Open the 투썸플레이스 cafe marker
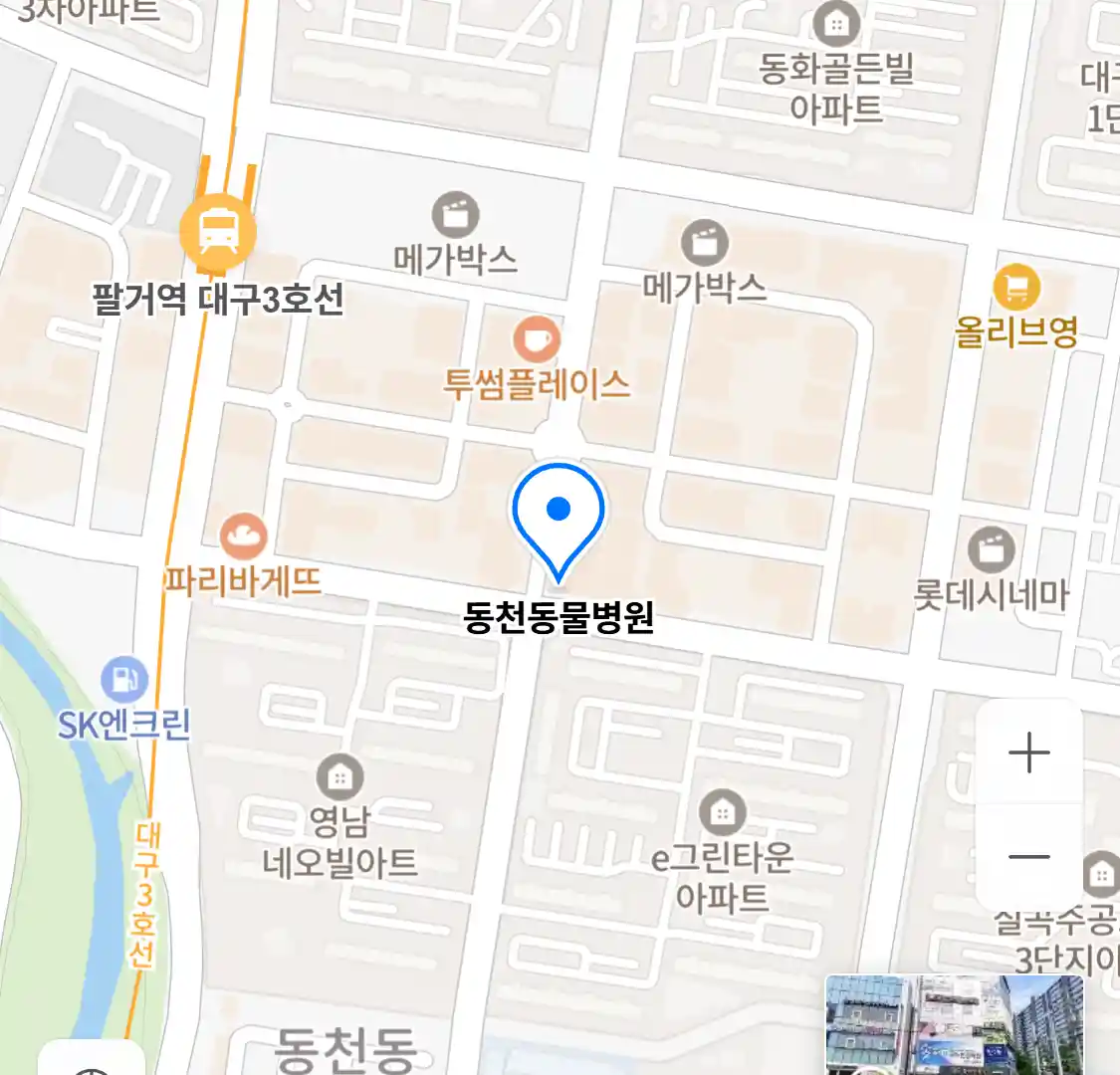Screen dimensions: 1120x1075 click(537, 340)
